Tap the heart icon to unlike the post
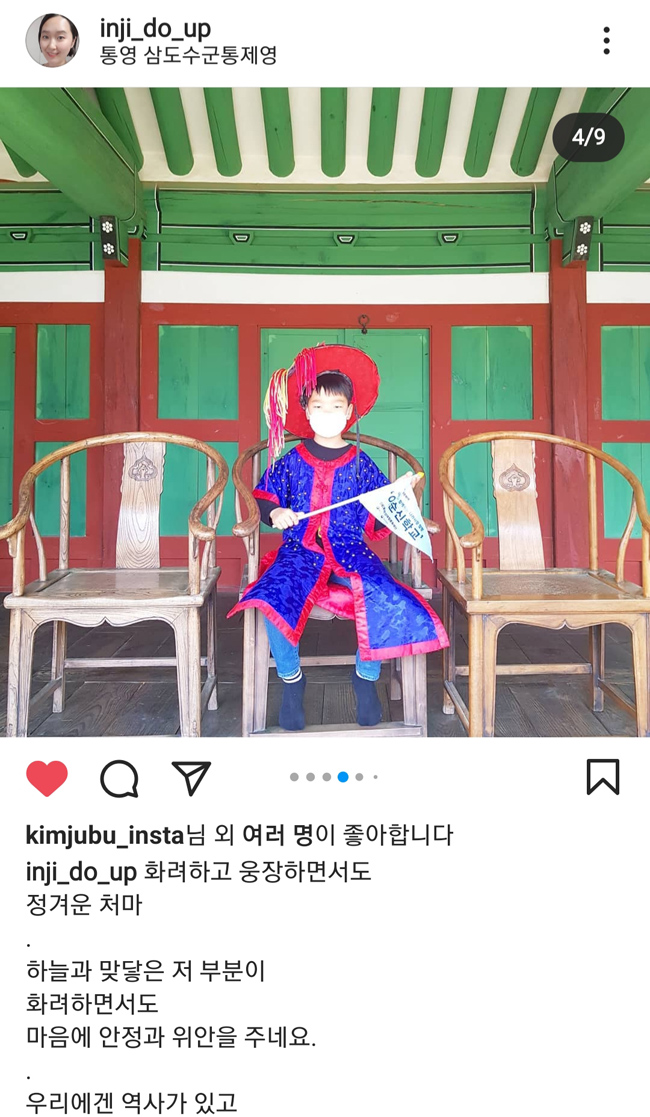Image resolution: width=650 pixels, height=1117 pixels. pyautogui.click(x=47, y=778)
